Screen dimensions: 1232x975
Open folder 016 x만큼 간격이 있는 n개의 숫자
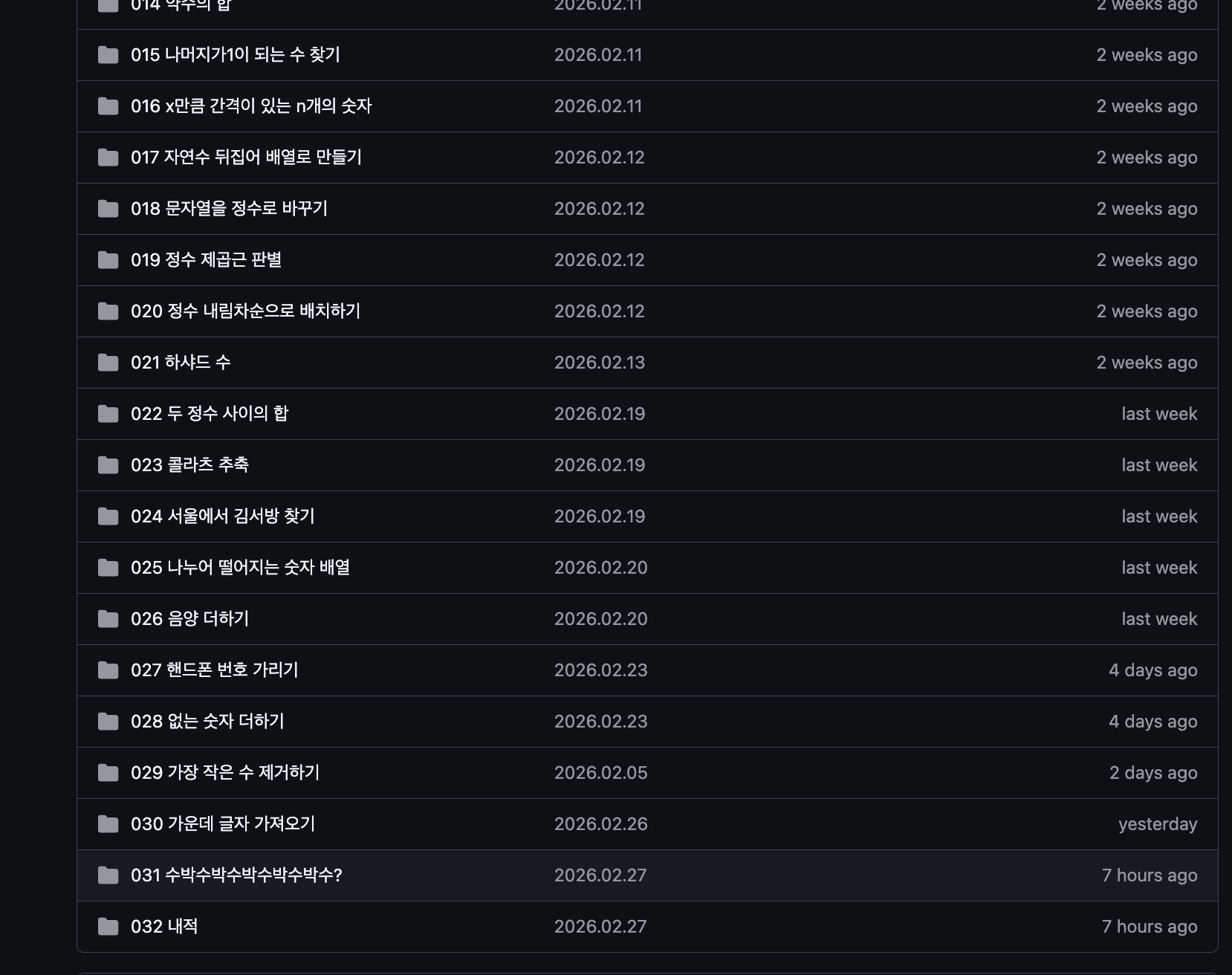(250, 106)
